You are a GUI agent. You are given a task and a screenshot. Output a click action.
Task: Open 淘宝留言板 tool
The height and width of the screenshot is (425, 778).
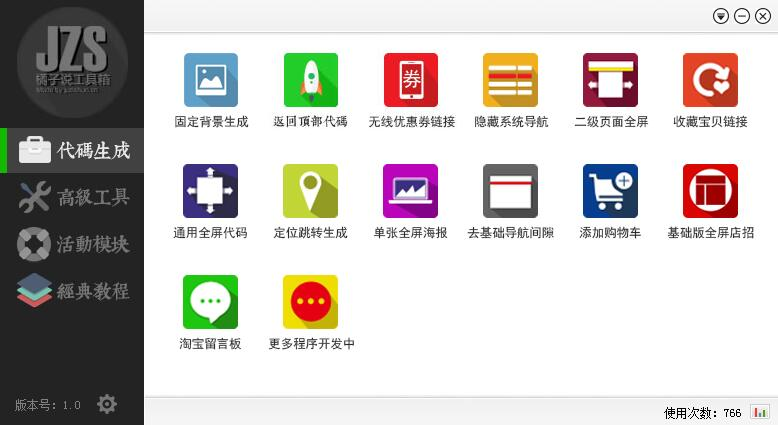[x=211, y=302]
